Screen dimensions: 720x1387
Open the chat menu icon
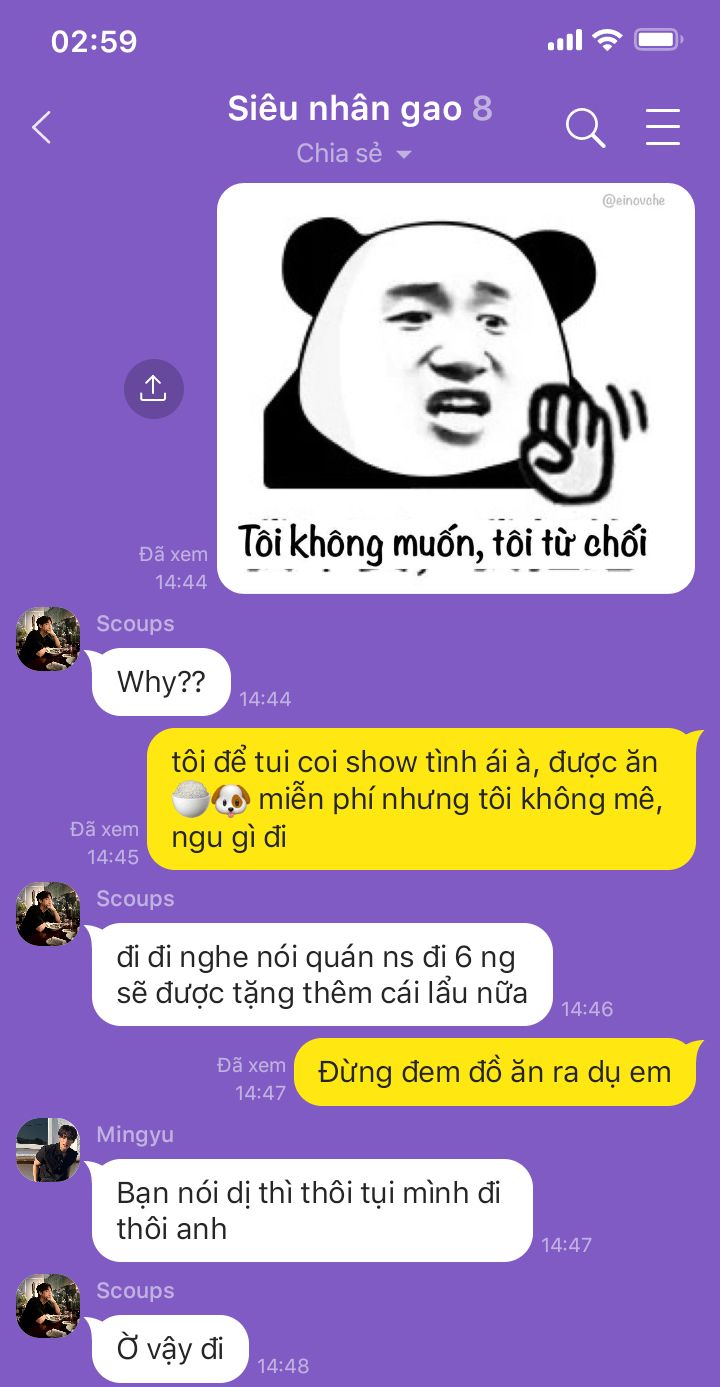[663, 128]
